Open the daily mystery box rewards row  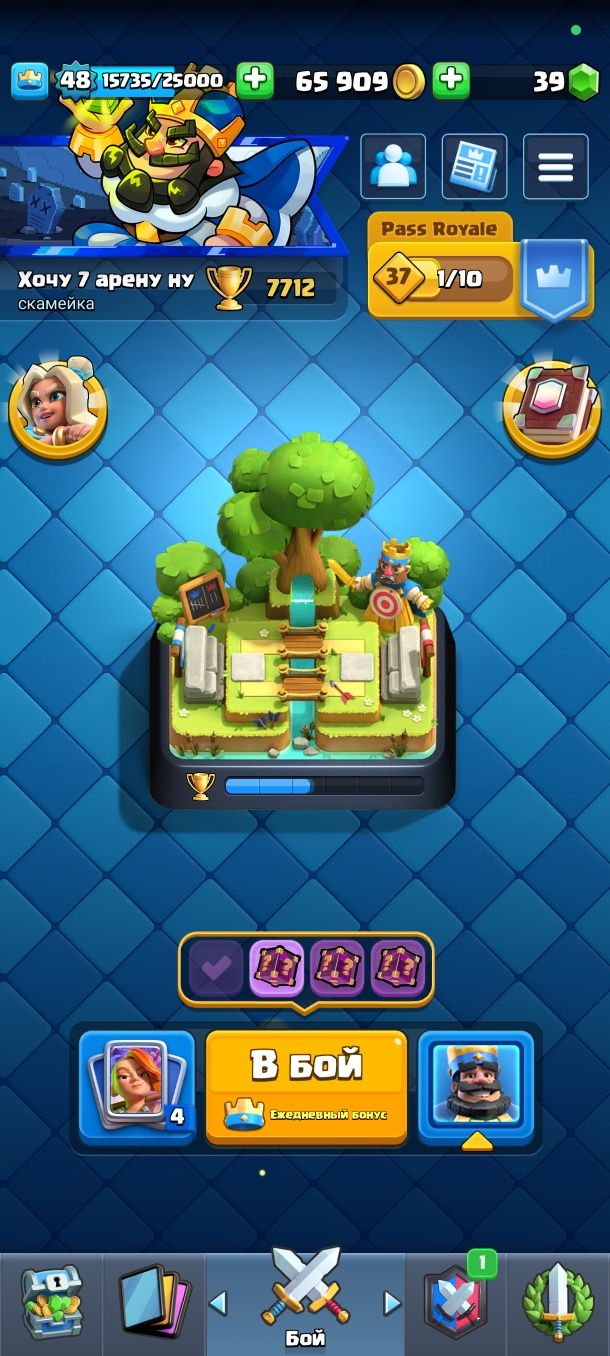(306, 968)
